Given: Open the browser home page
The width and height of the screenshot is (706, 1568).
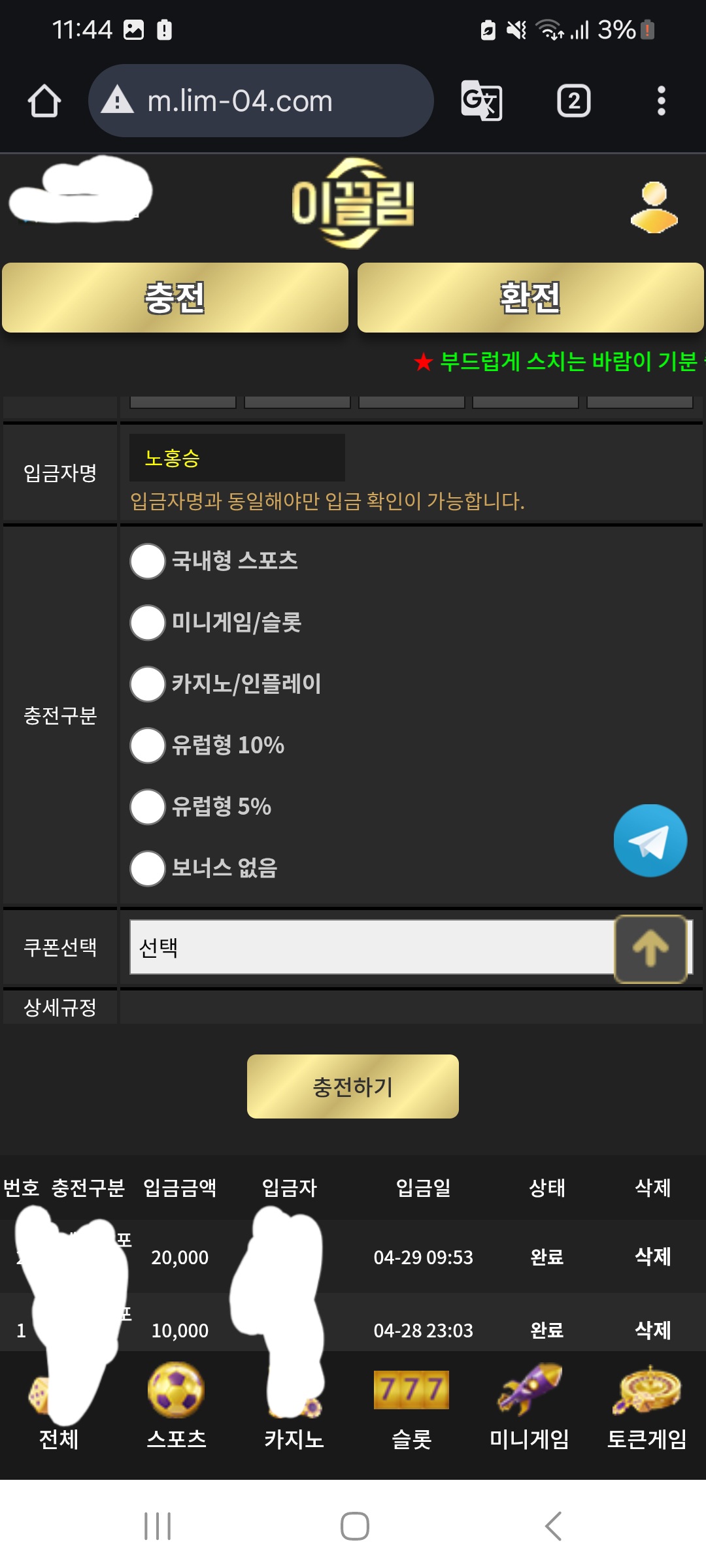Looking at the screenshot, I should tap(44, 101).
